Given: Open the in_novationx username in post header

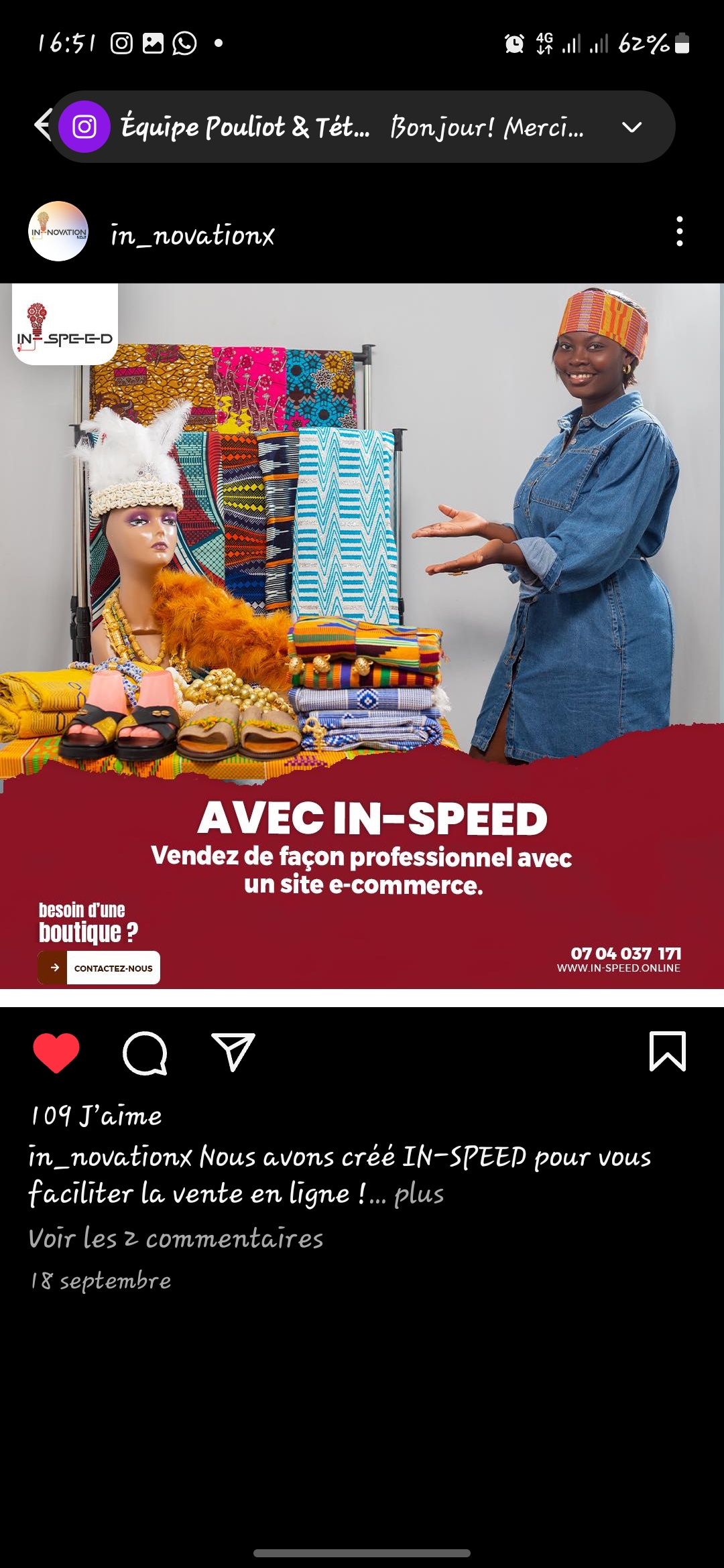Looking at the screenshot, I should (x=192, y=235).
